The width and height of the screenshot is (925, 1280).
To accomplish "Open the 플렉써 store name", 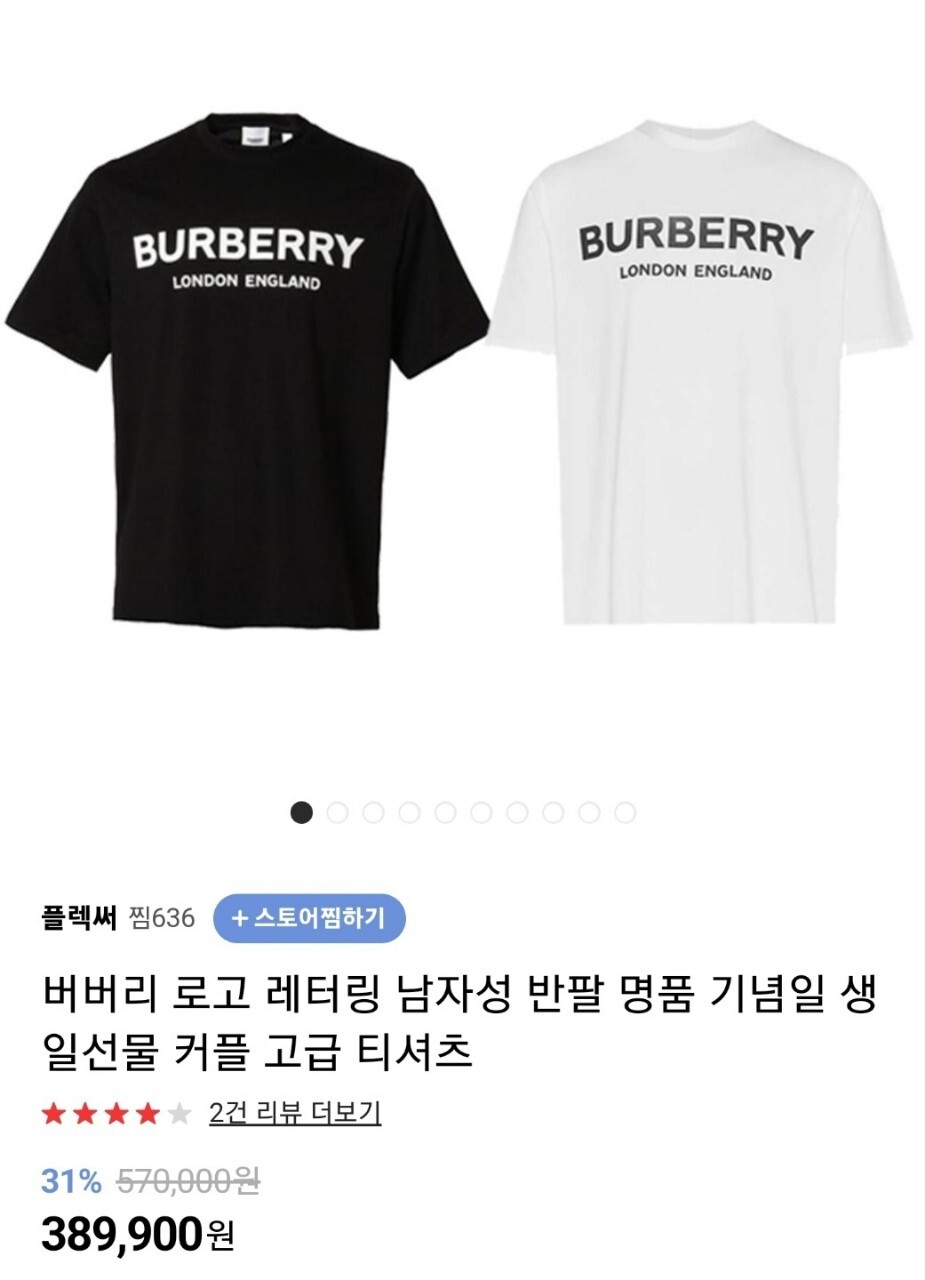I will [80, 917].
